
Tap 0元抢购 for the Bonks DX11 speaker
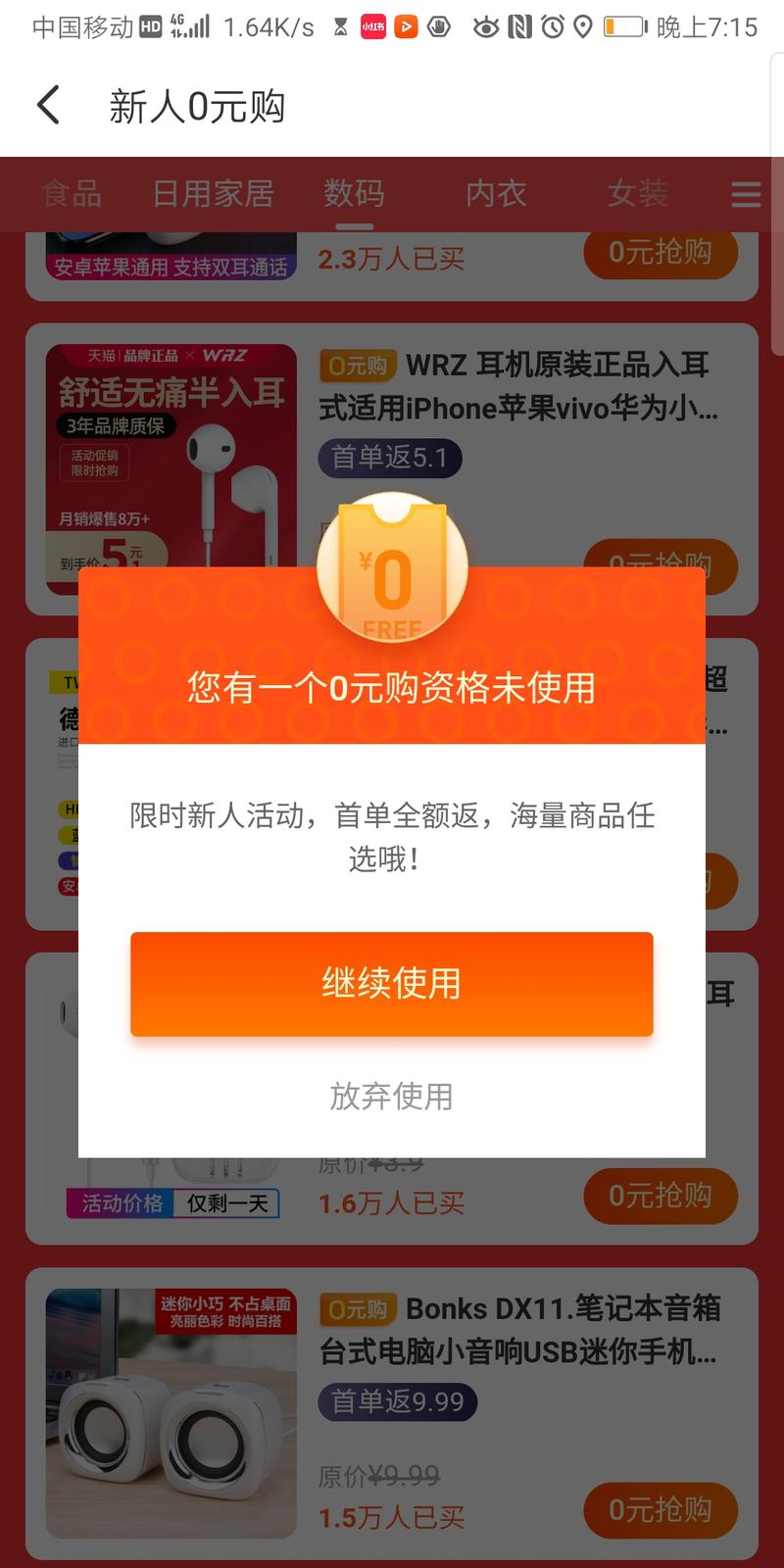click(x=660, y=1509)
